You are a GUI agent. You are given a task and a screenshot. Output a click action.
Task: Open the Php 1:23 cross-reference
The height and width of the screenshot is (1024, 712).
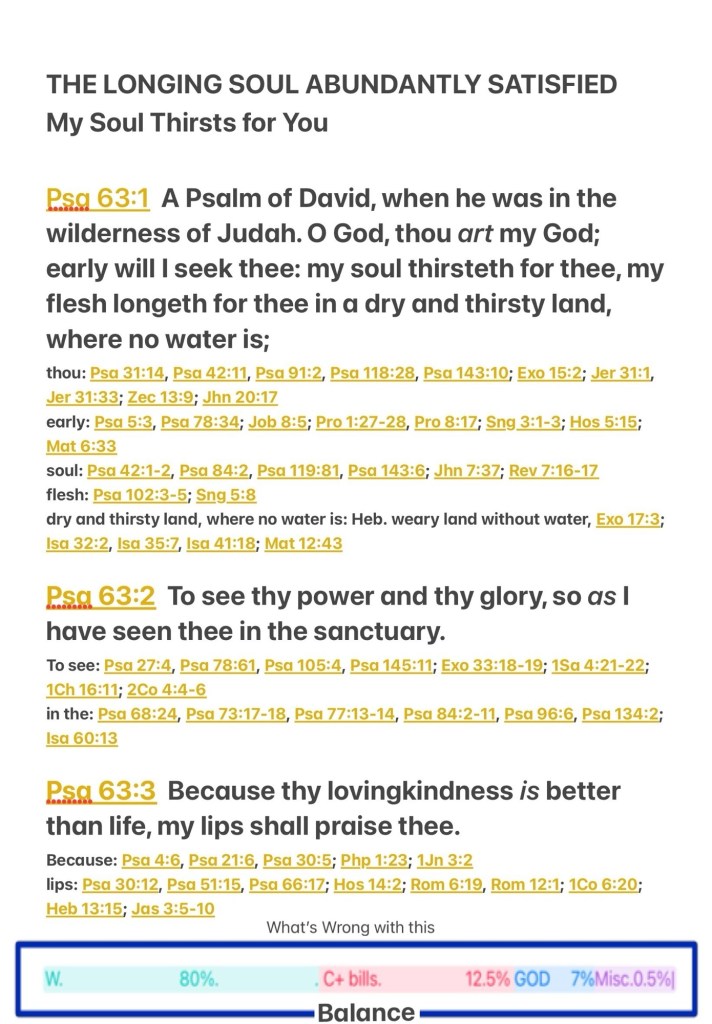(370, 860)
